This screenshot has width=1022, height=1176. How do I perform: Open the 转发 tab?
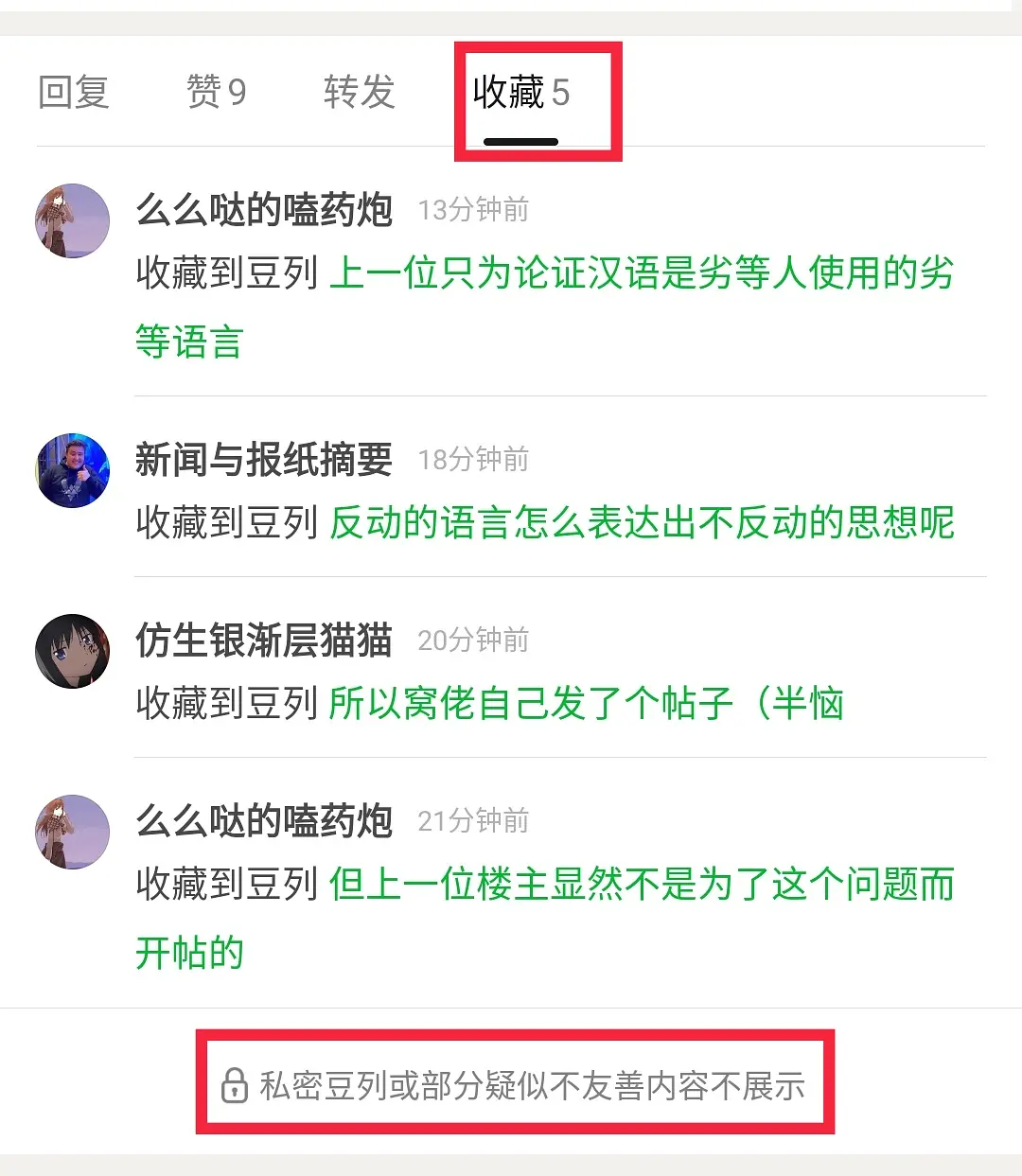point(359,93)
